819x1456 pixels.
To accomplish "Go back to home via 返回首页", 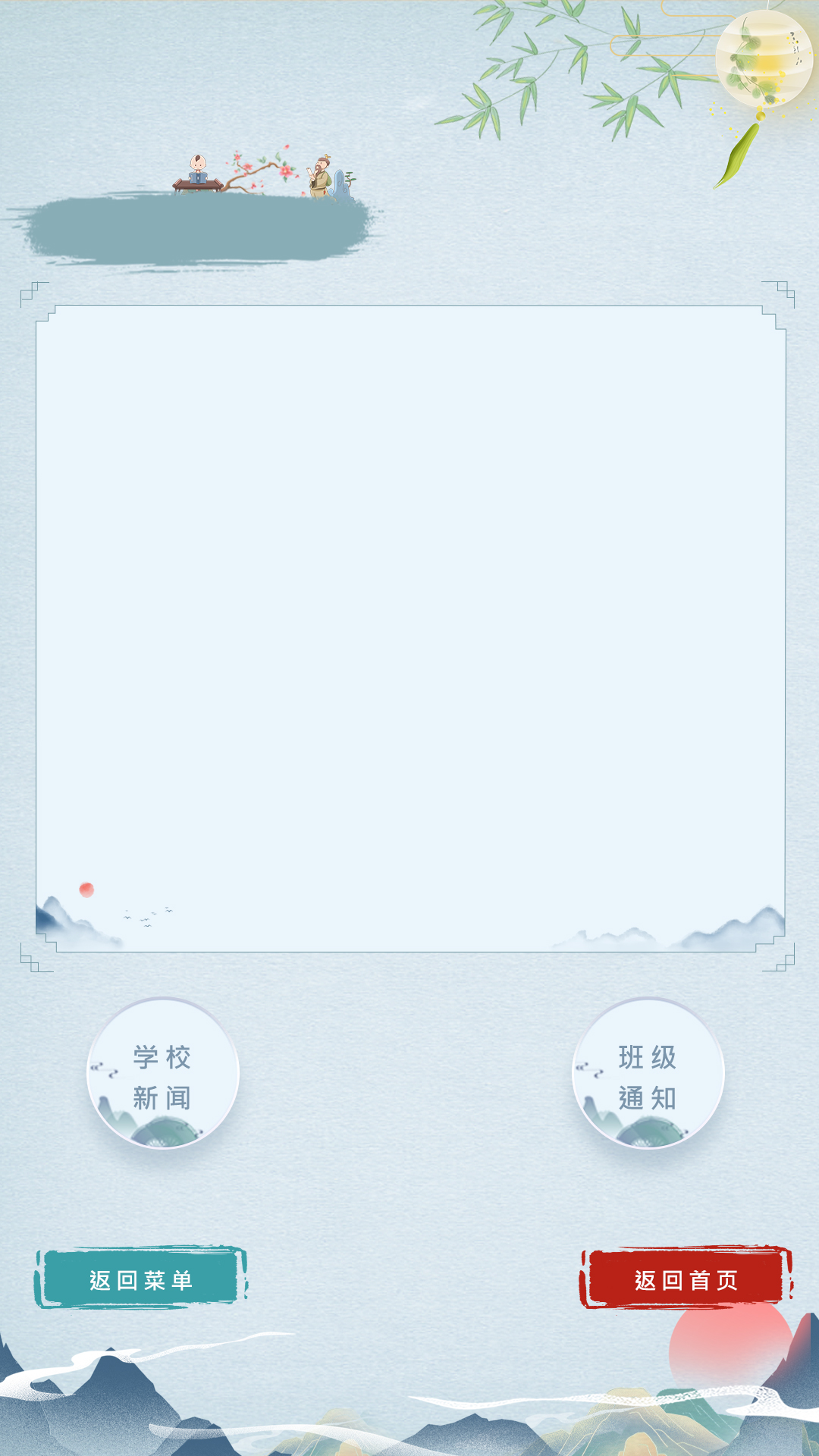I will (x=686, y=1278).
